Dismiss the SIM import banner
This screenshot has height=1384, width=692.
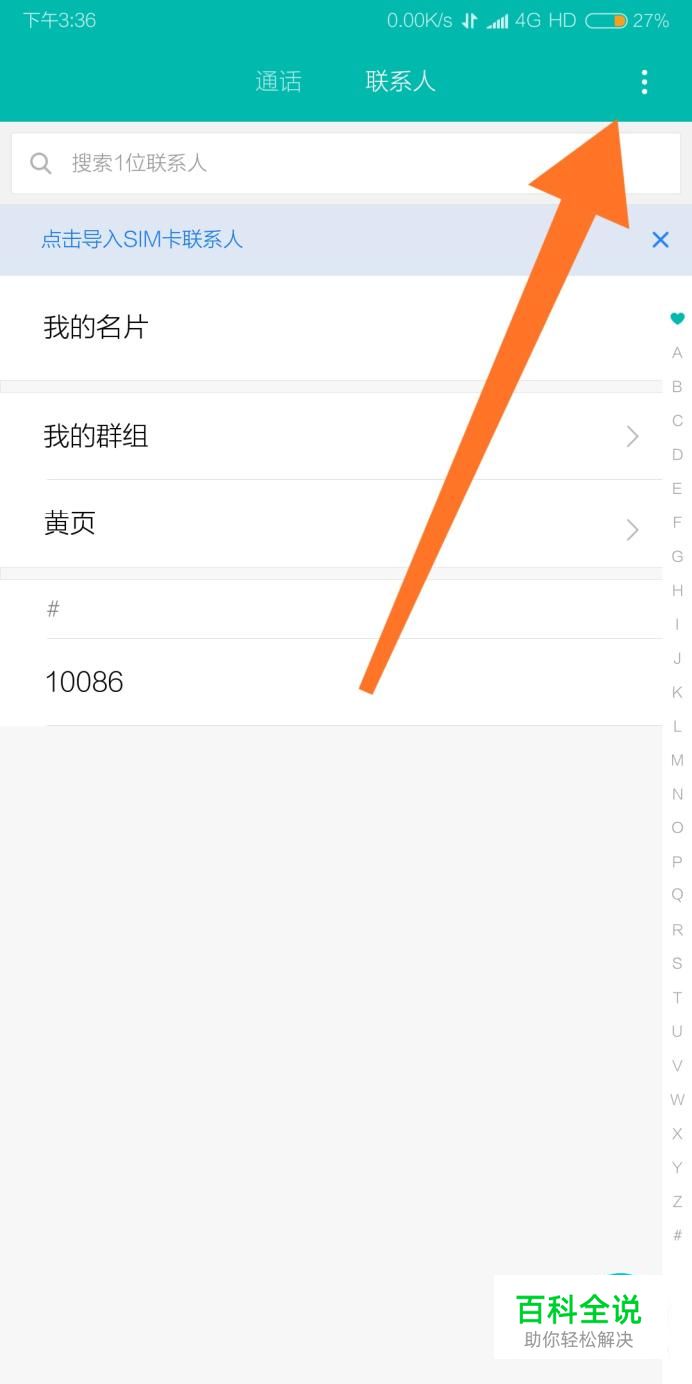(x=660, y=240)
